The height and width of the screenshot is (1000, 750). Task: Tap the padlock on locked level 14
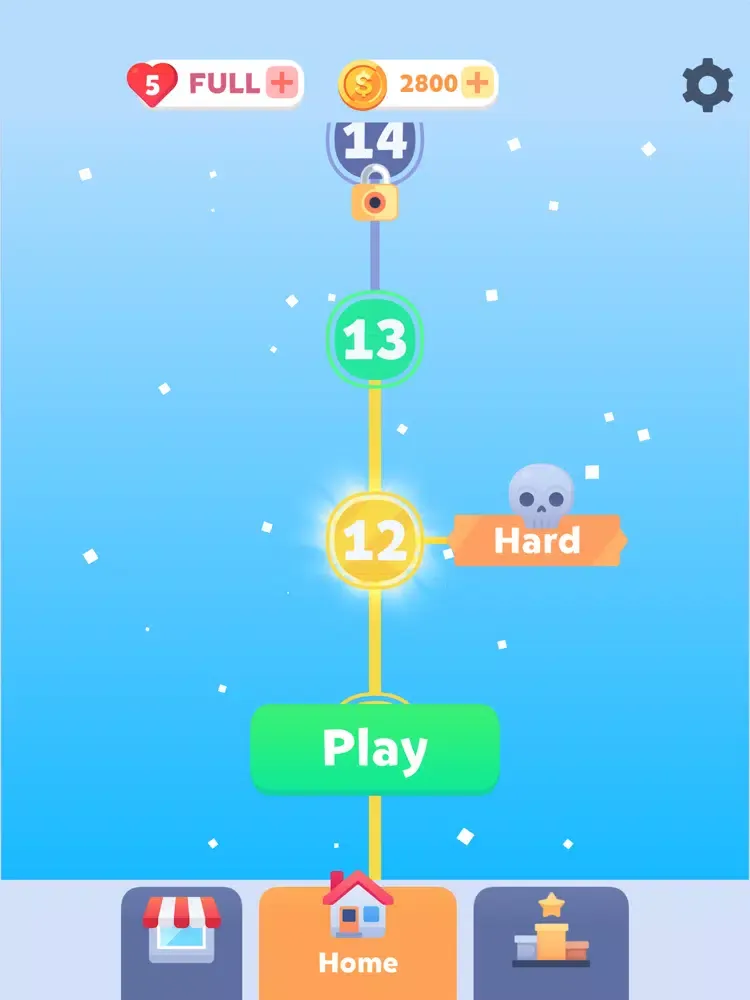click(x=376, y=203)
